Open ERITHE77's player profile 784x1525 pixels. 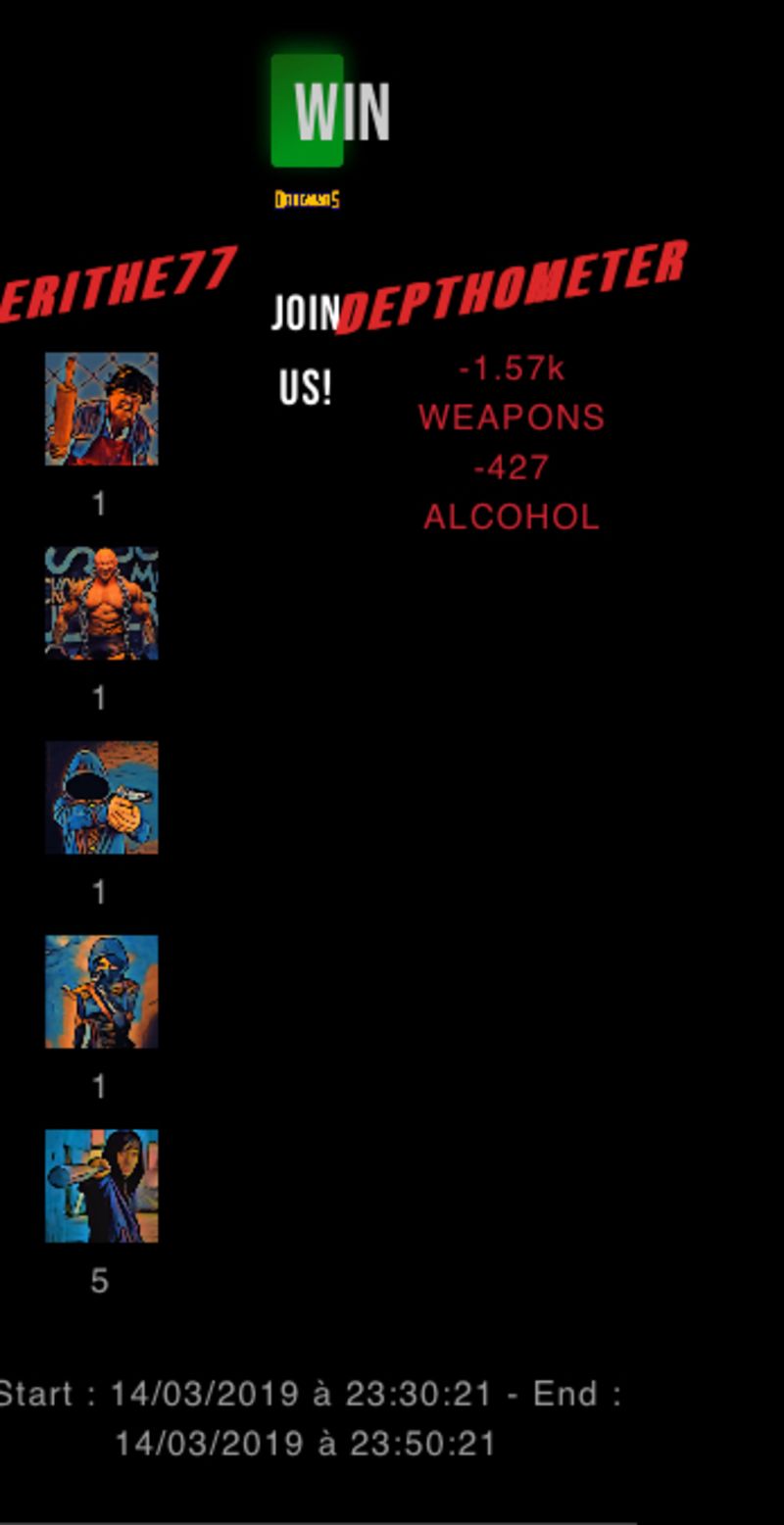pyautogui.click(x=118, y=284)
